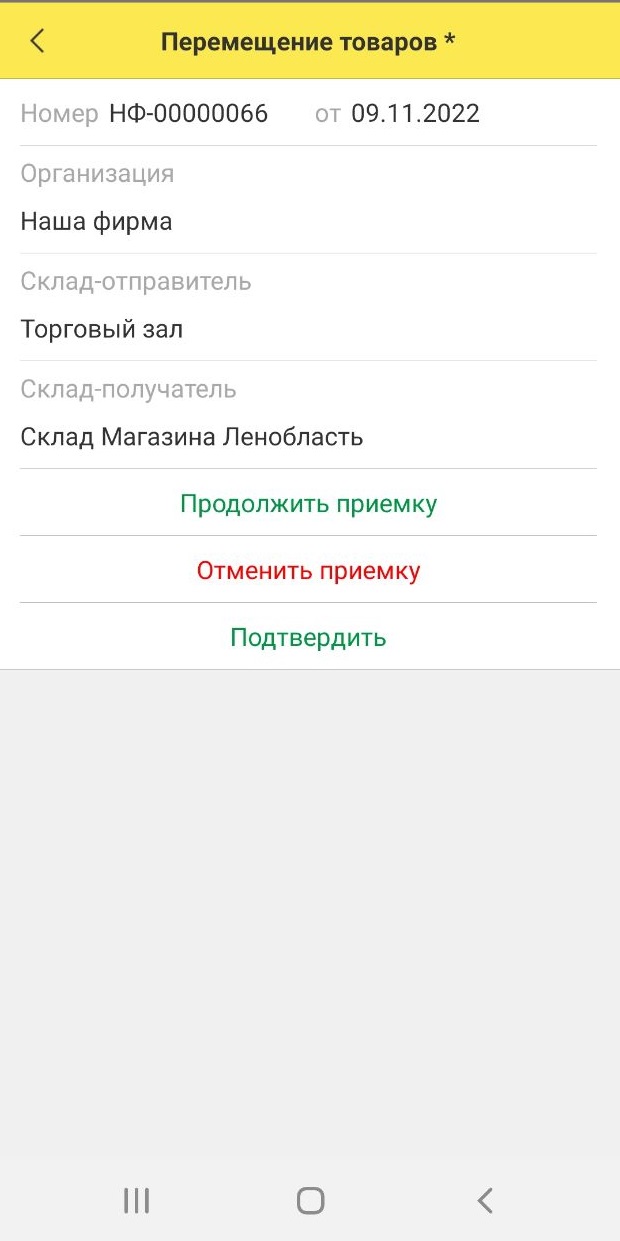Go to the home screen
Screen dimensions: 620x1241
[310, 1200]
